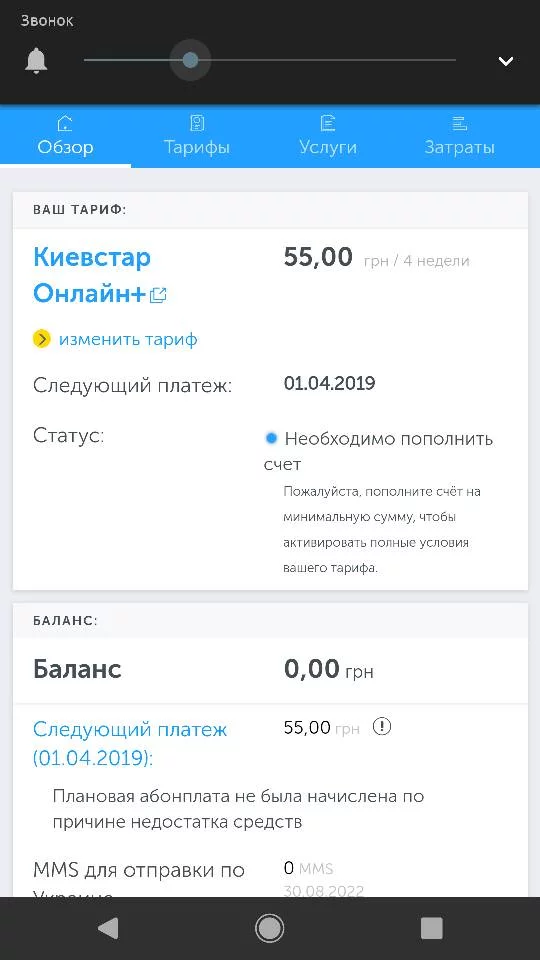This screenshot has width=540, height=960.
Task: Open Следующий платеж (01.04.2019) link
Action: click(x=130, y=744)
